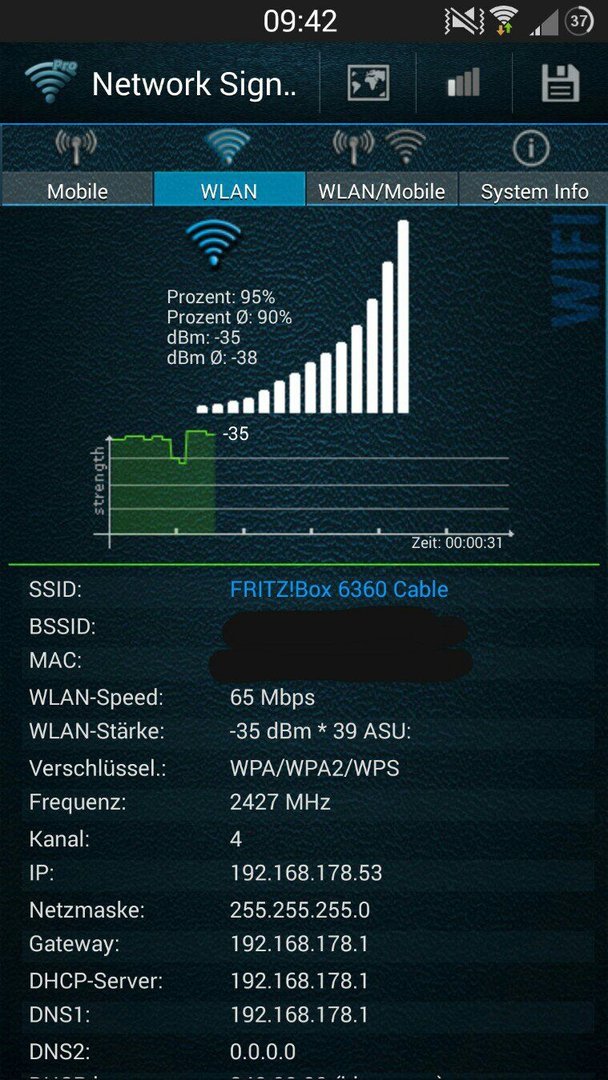Switch to the Mobile tab
608x1080 pixels.
(x=76, y=166)
